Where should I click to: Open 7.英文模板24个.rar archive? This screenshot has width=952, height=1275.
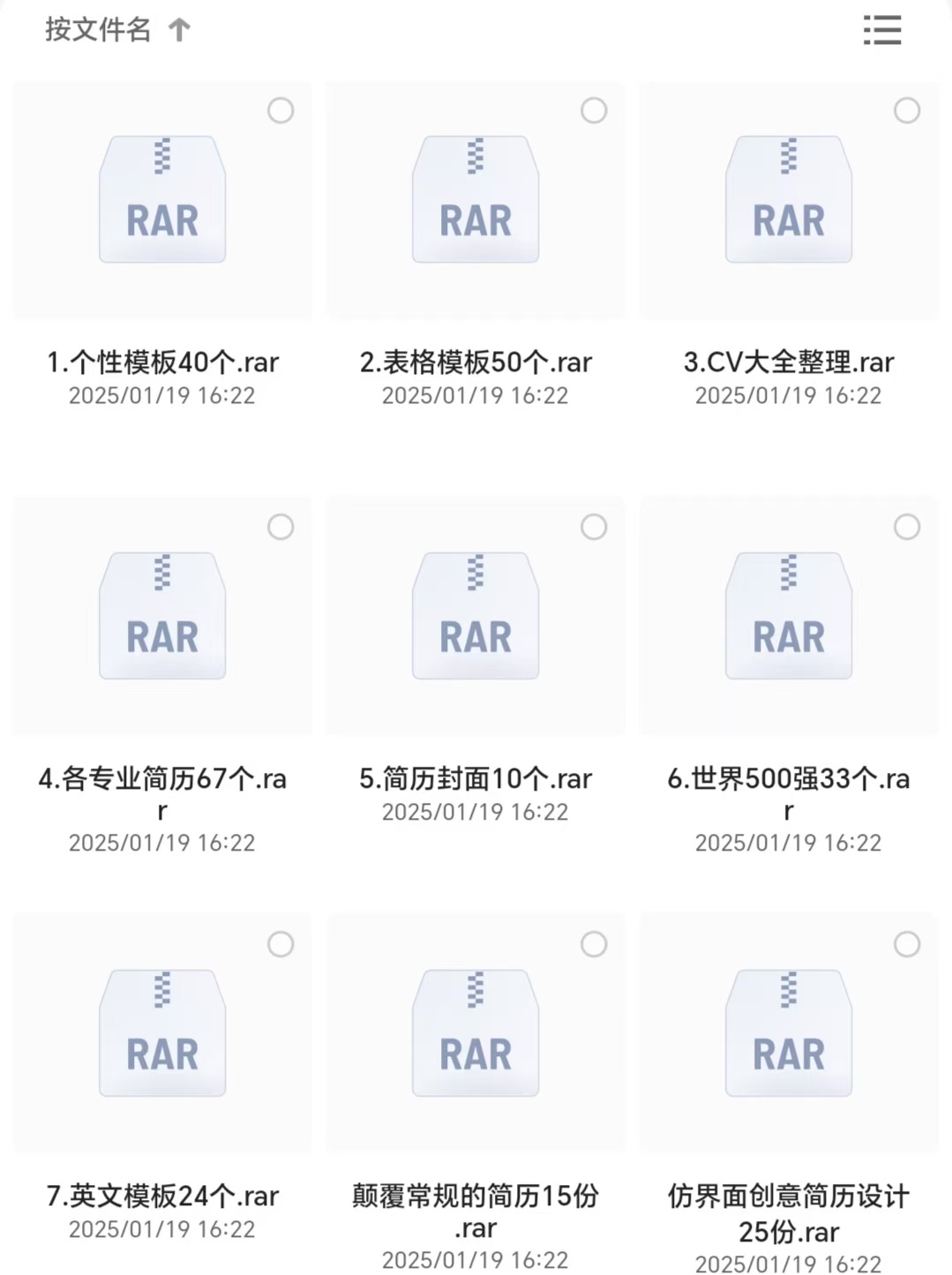pos(162,1034)
